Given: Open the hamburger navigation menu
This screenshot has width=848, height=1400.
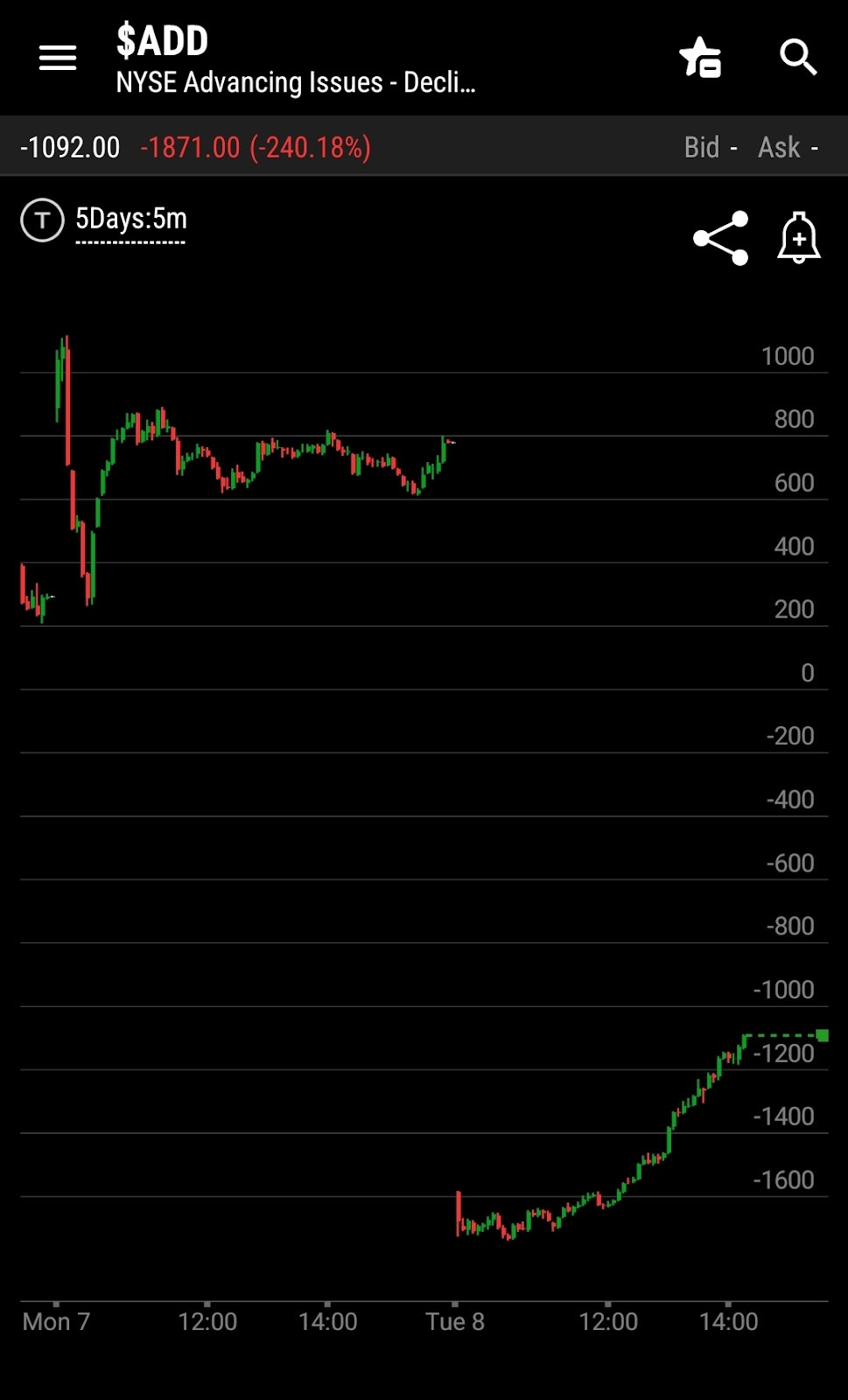Looking at the screenshot, I should [58, 59].
